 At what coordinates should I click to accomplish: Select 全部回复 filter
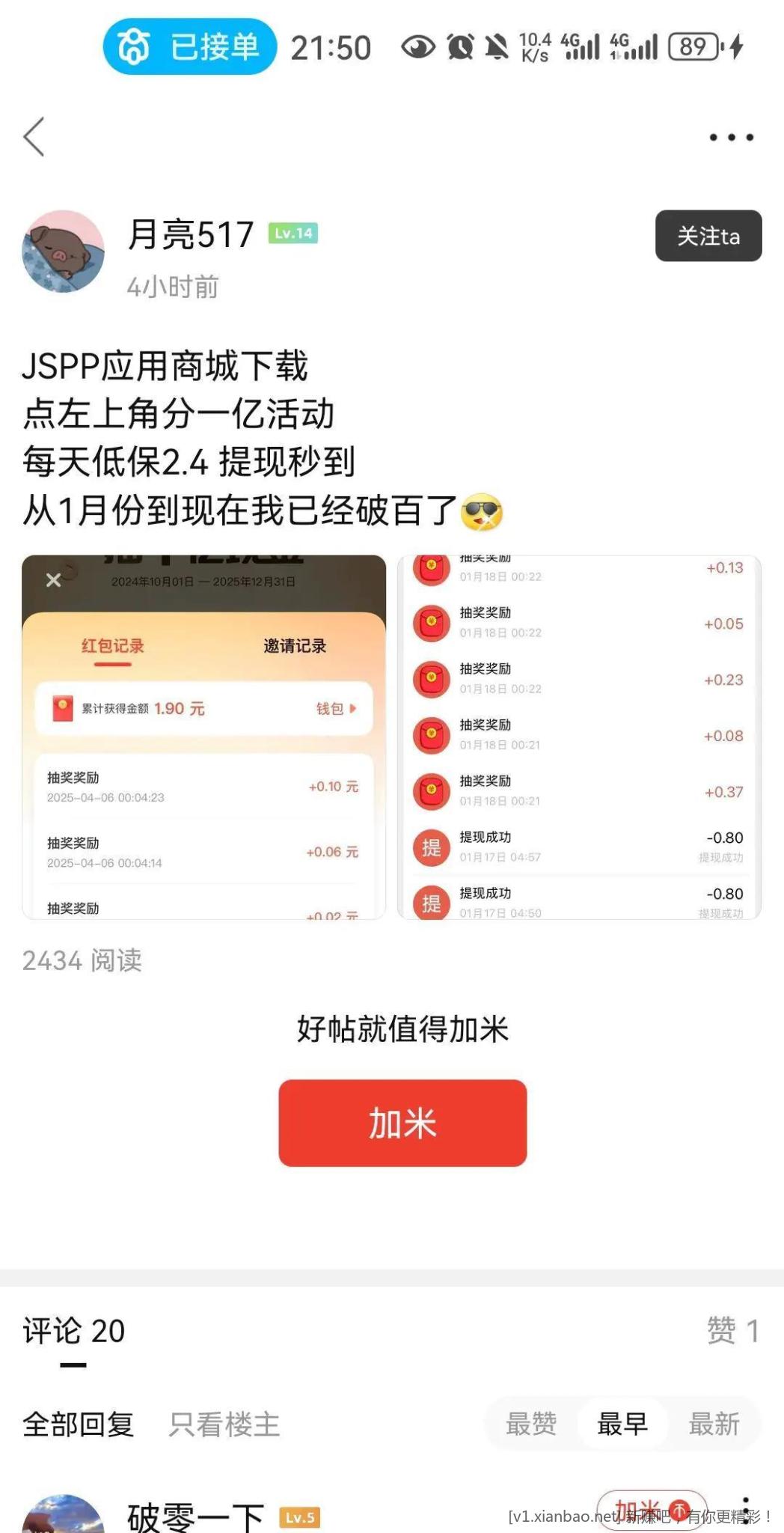tap(79, 1424)
